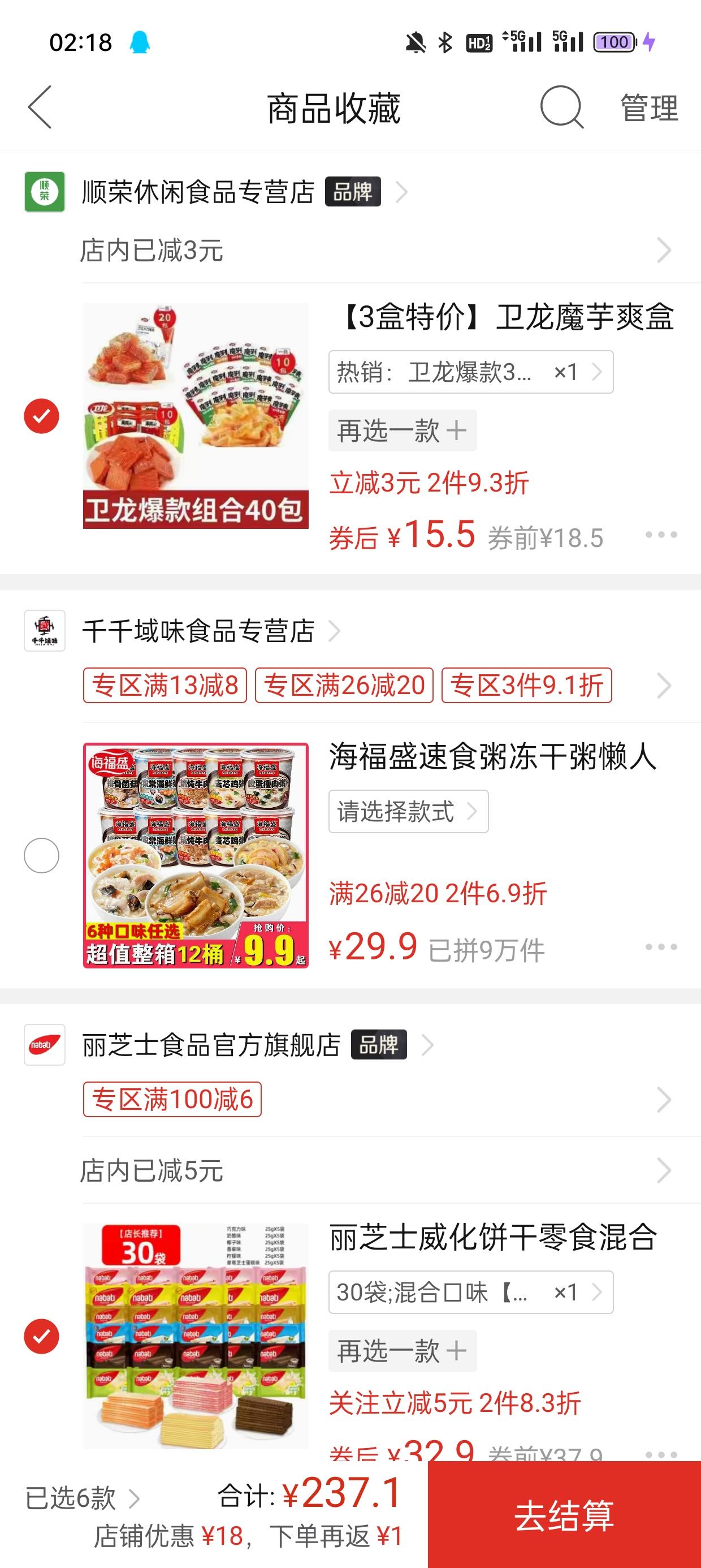Open 千千域味食品专营店 store page
The image size is (701, 1568).
(198, 631)
